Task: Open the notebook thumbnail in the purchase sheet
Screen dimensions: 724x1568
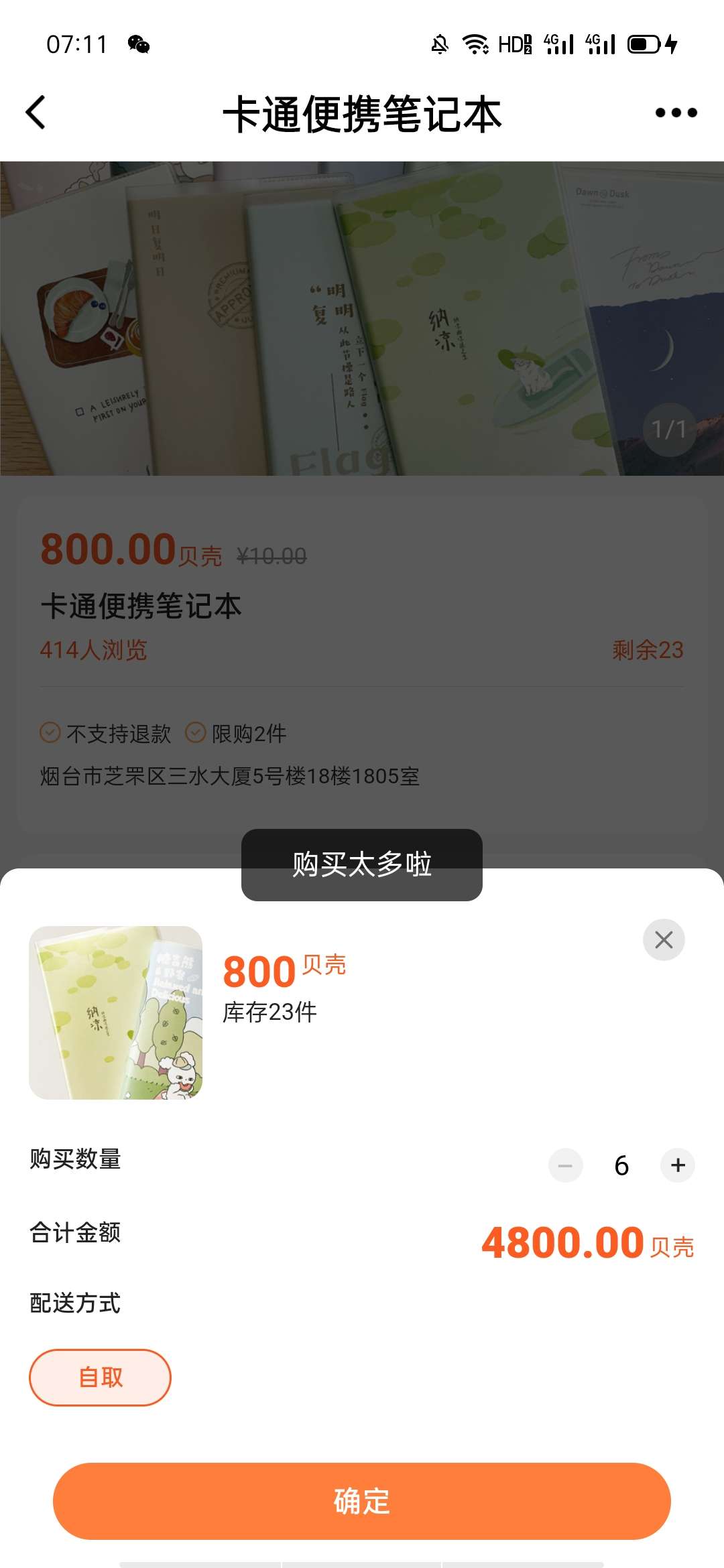Action: pos(115,1012)
